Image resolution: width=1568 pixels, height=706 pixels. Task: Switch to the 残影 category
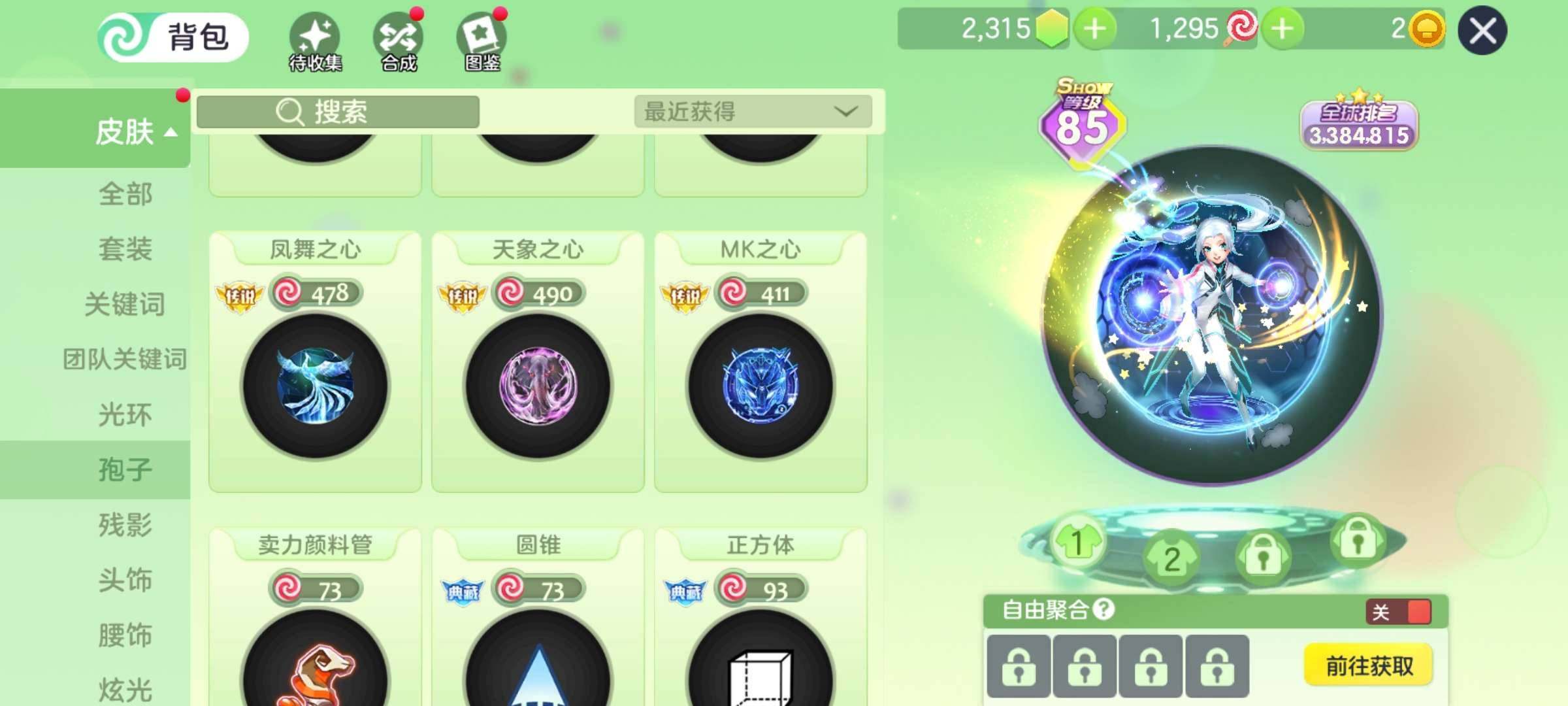(x=125, y=525)
